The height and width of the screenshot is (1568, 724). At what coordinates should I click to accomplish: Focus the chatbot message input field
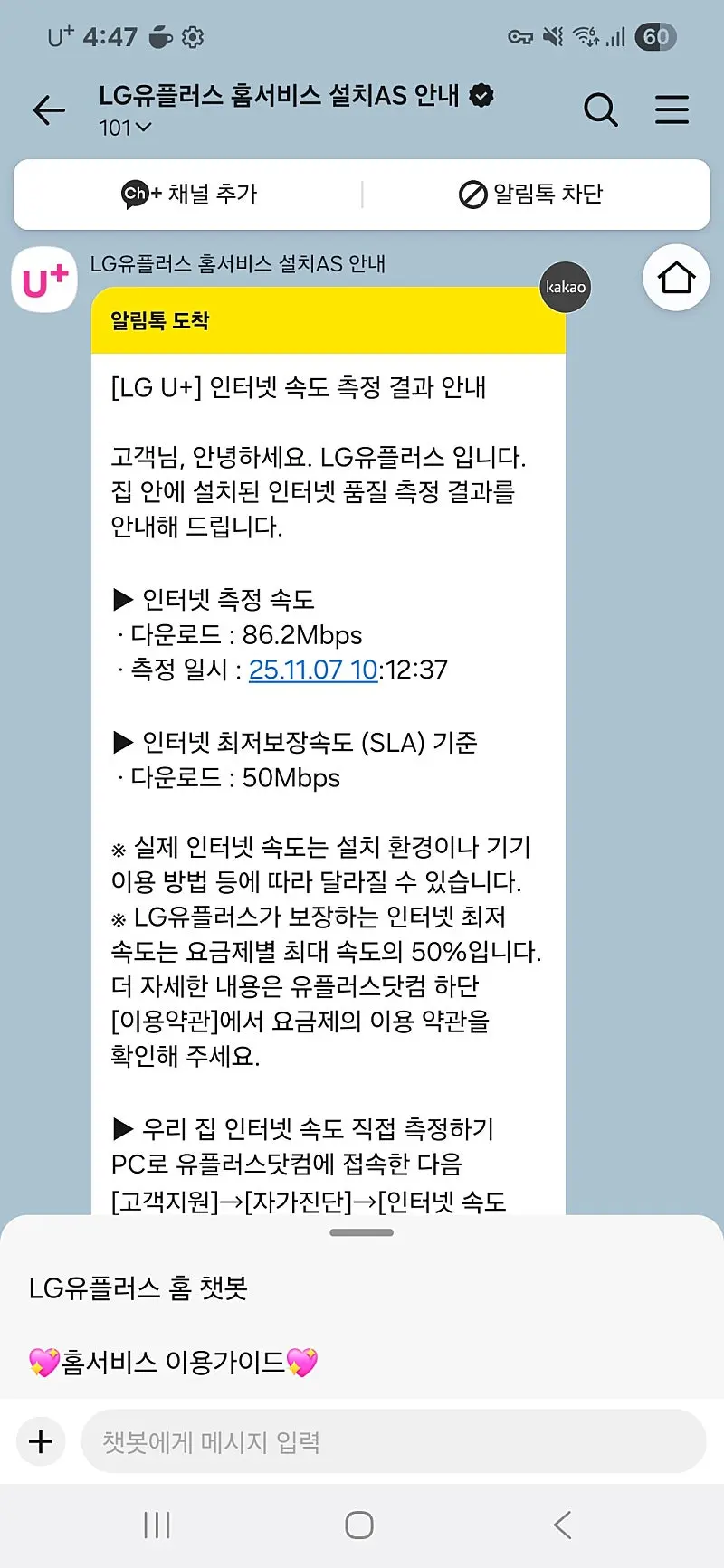tap(394, 1441)
